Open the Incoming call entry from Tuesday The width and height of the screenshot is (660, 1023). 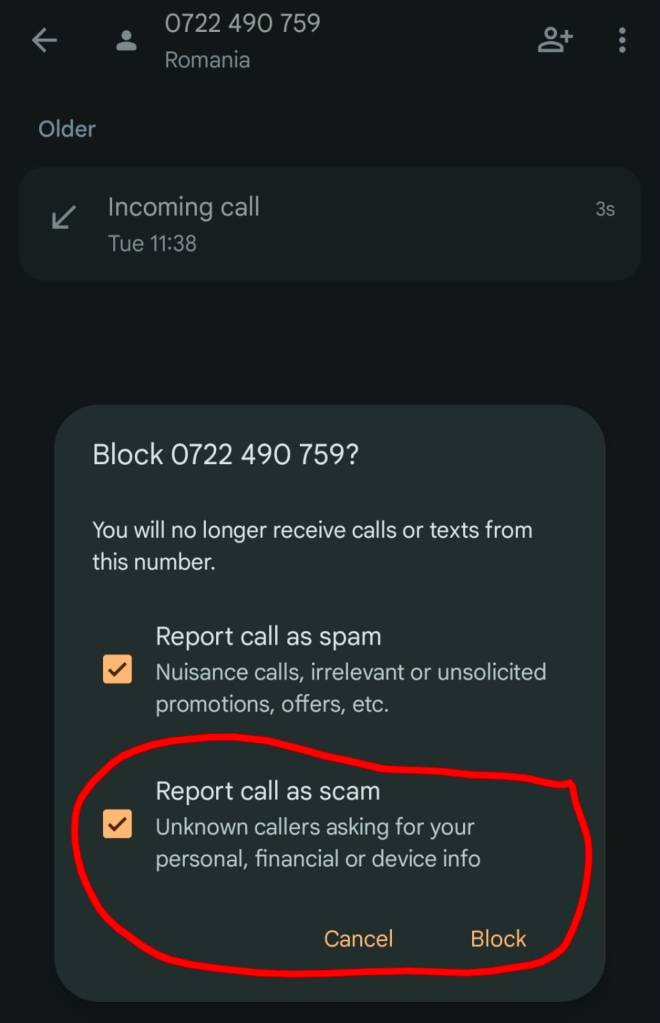click(330, 224)
